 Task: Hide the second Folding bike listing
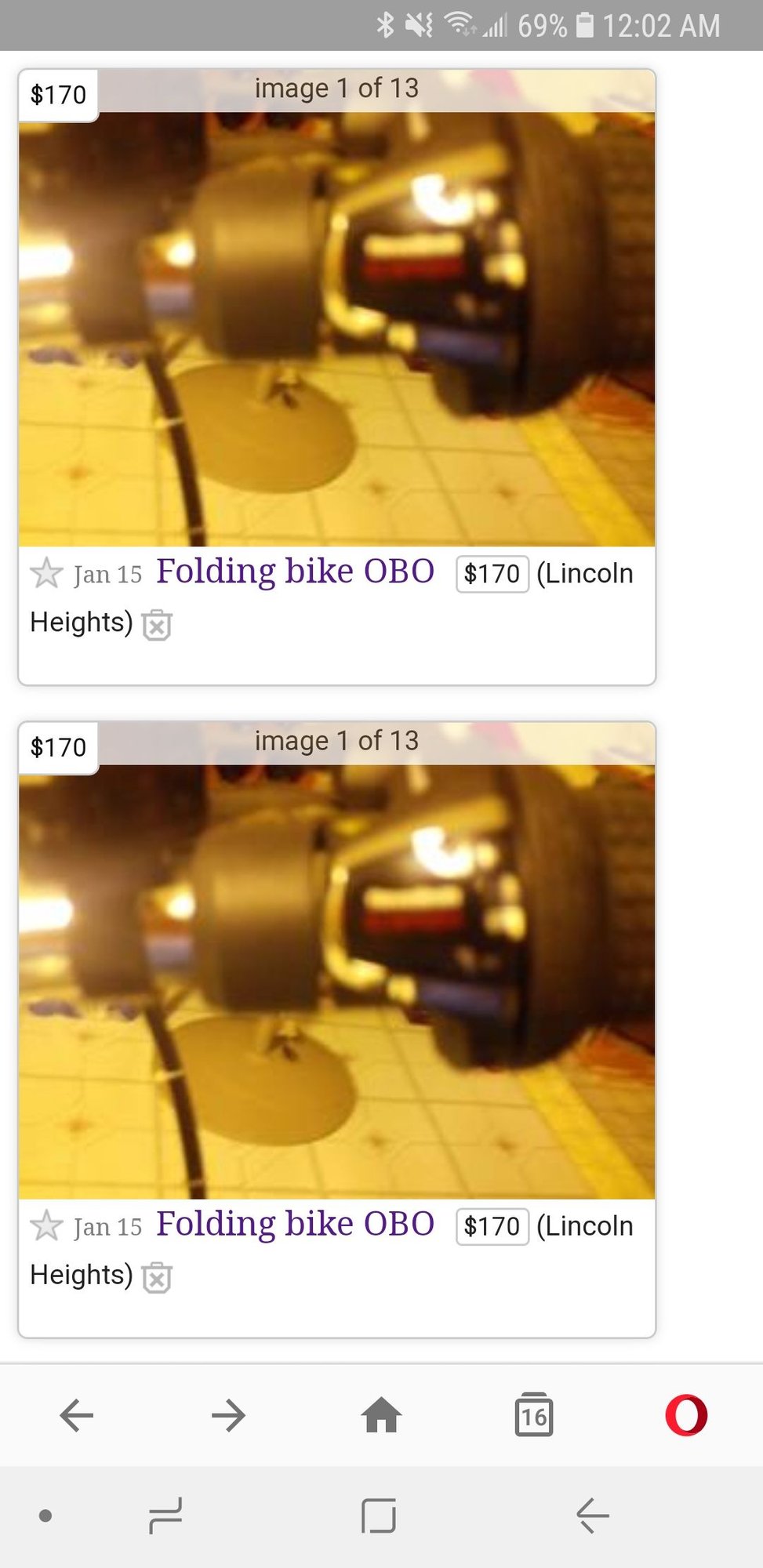(157, 1277)
